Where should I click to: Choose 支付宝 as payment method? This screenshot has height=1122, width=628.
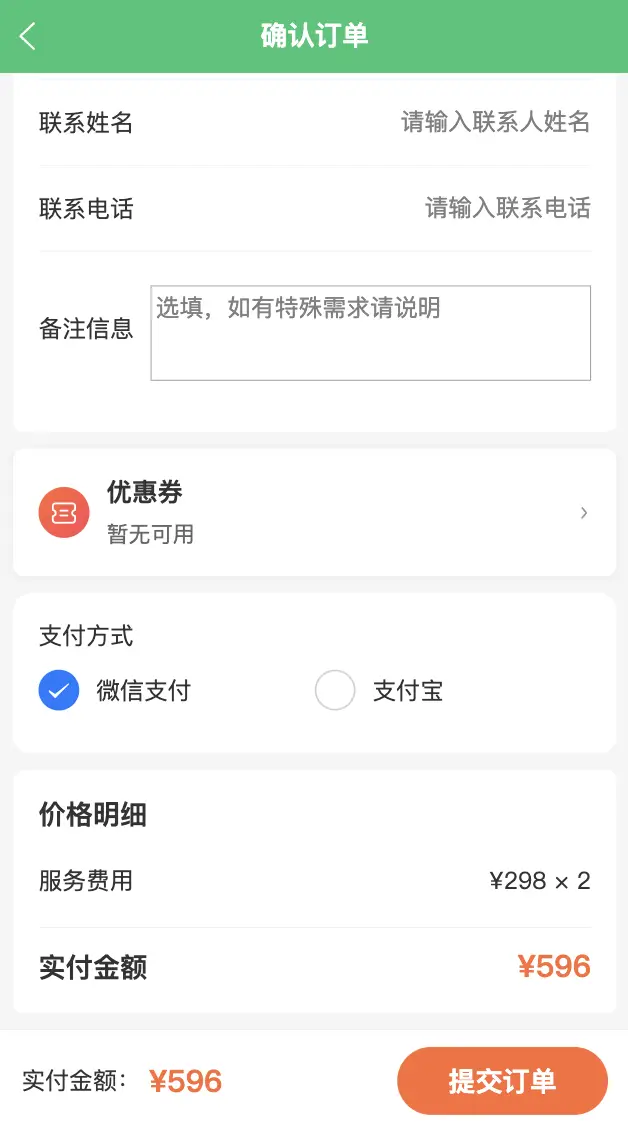point(335,690)
